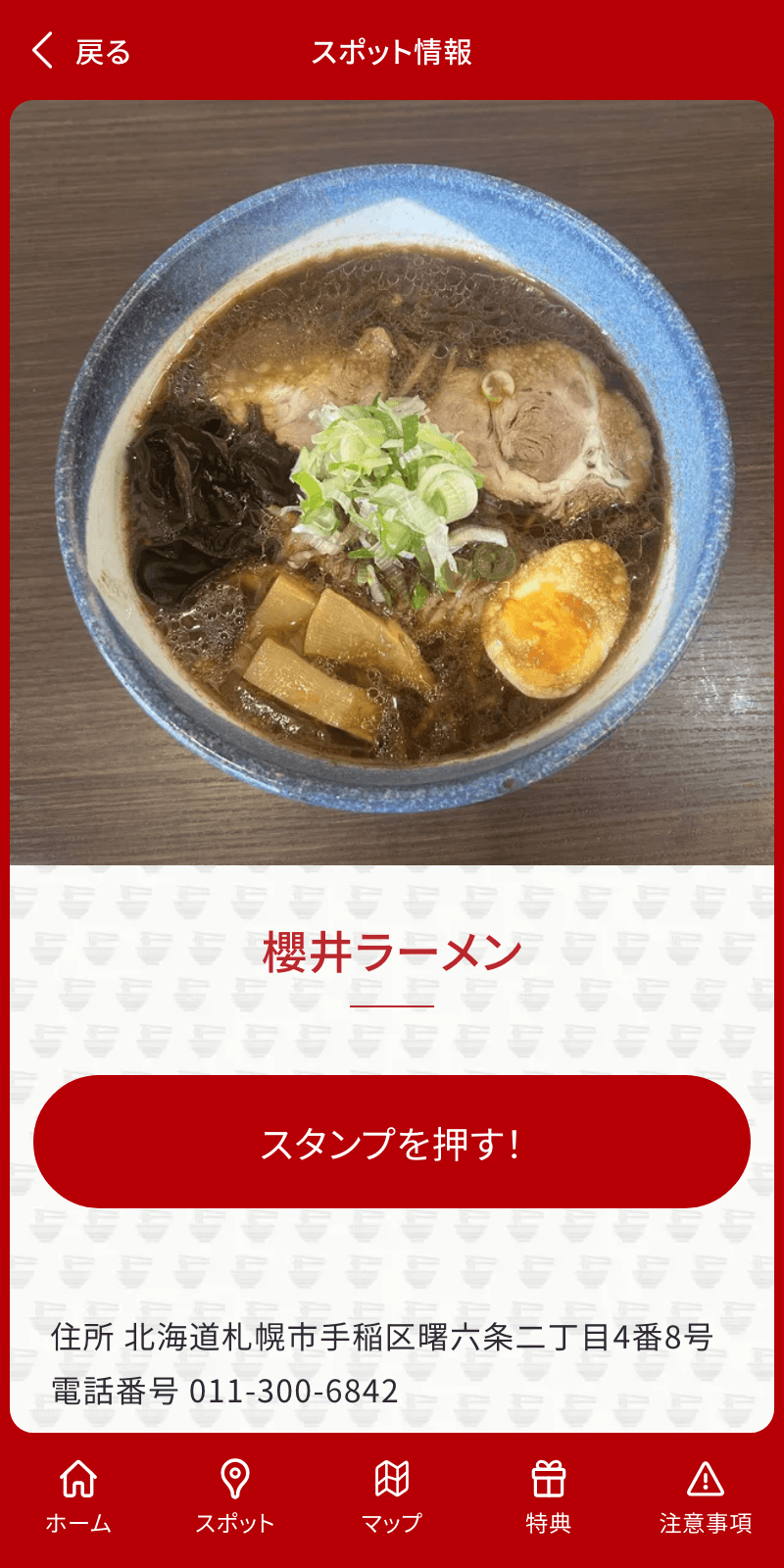Select the マップ label in bottom bar

[392, 1523]
